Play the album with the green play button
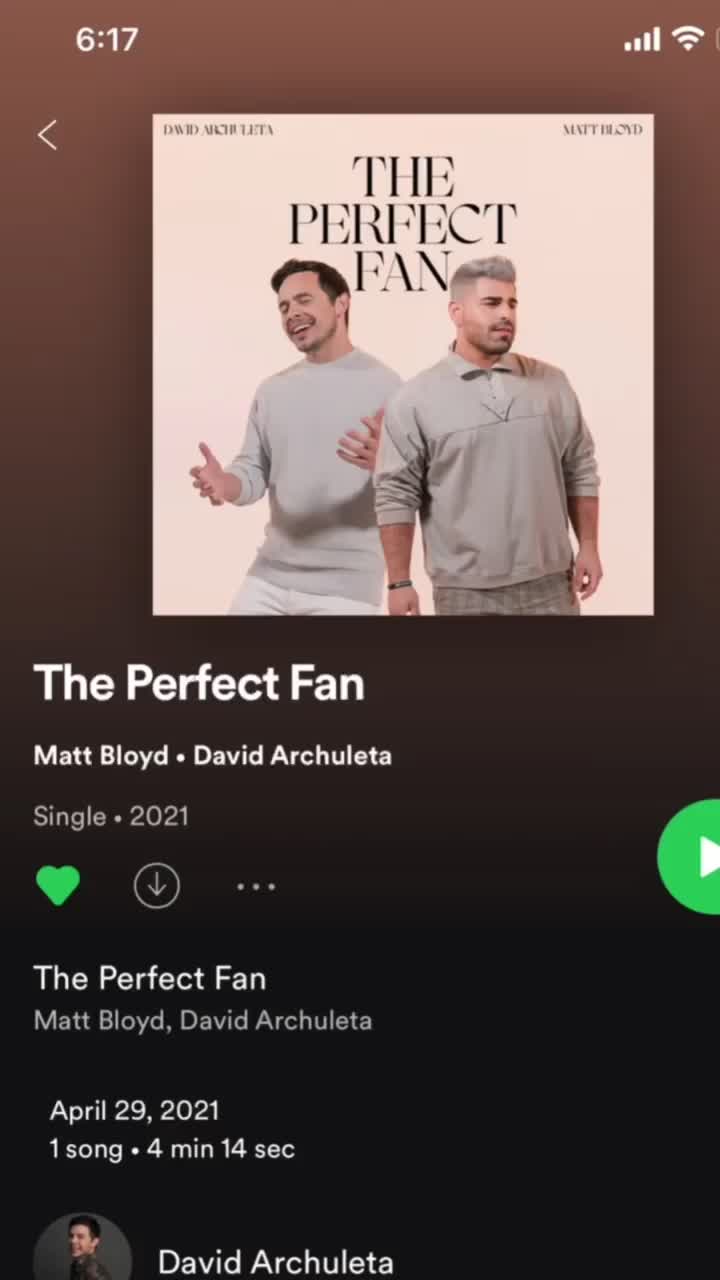The width and height of the screenshot is (720, 1280). 696,857
